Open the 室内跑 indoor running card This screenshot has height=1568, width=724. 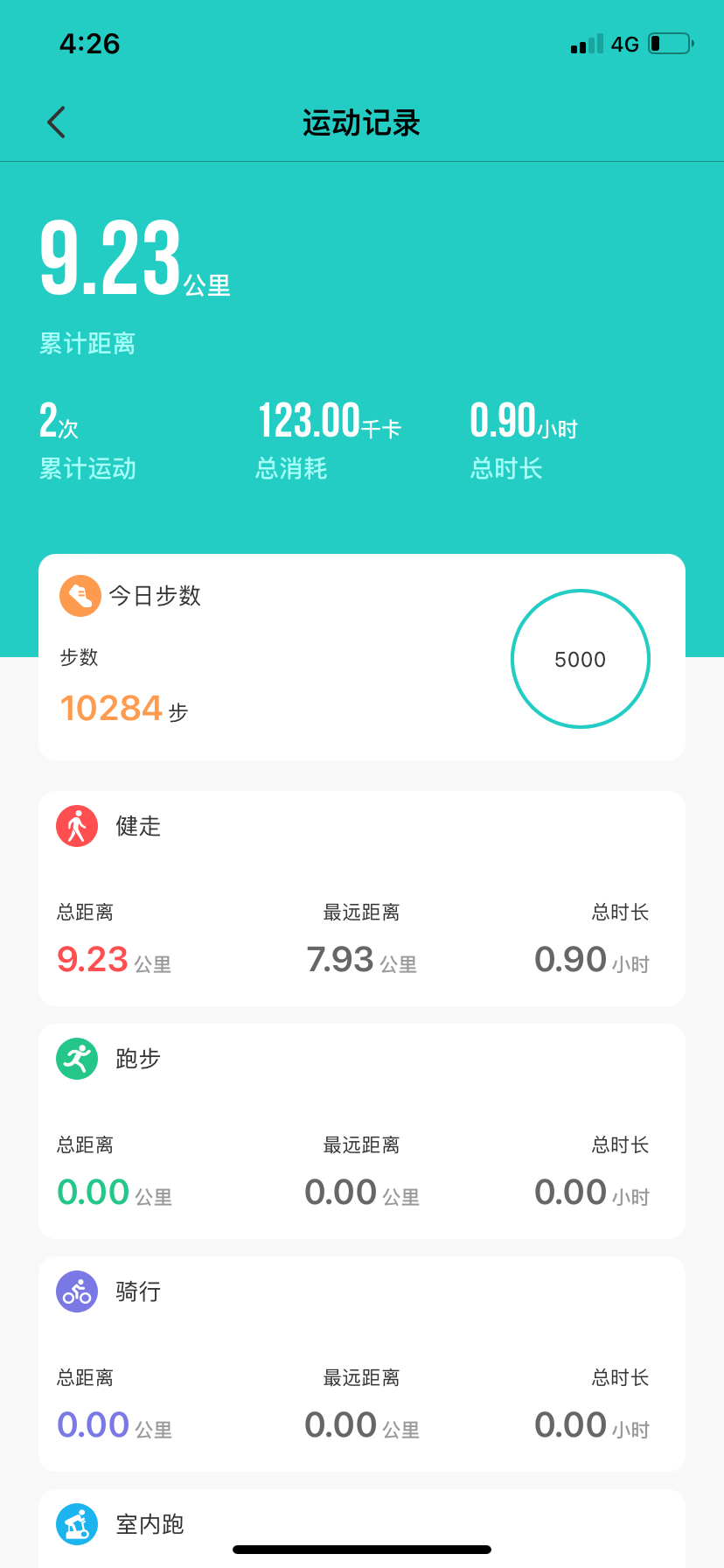362,1529
